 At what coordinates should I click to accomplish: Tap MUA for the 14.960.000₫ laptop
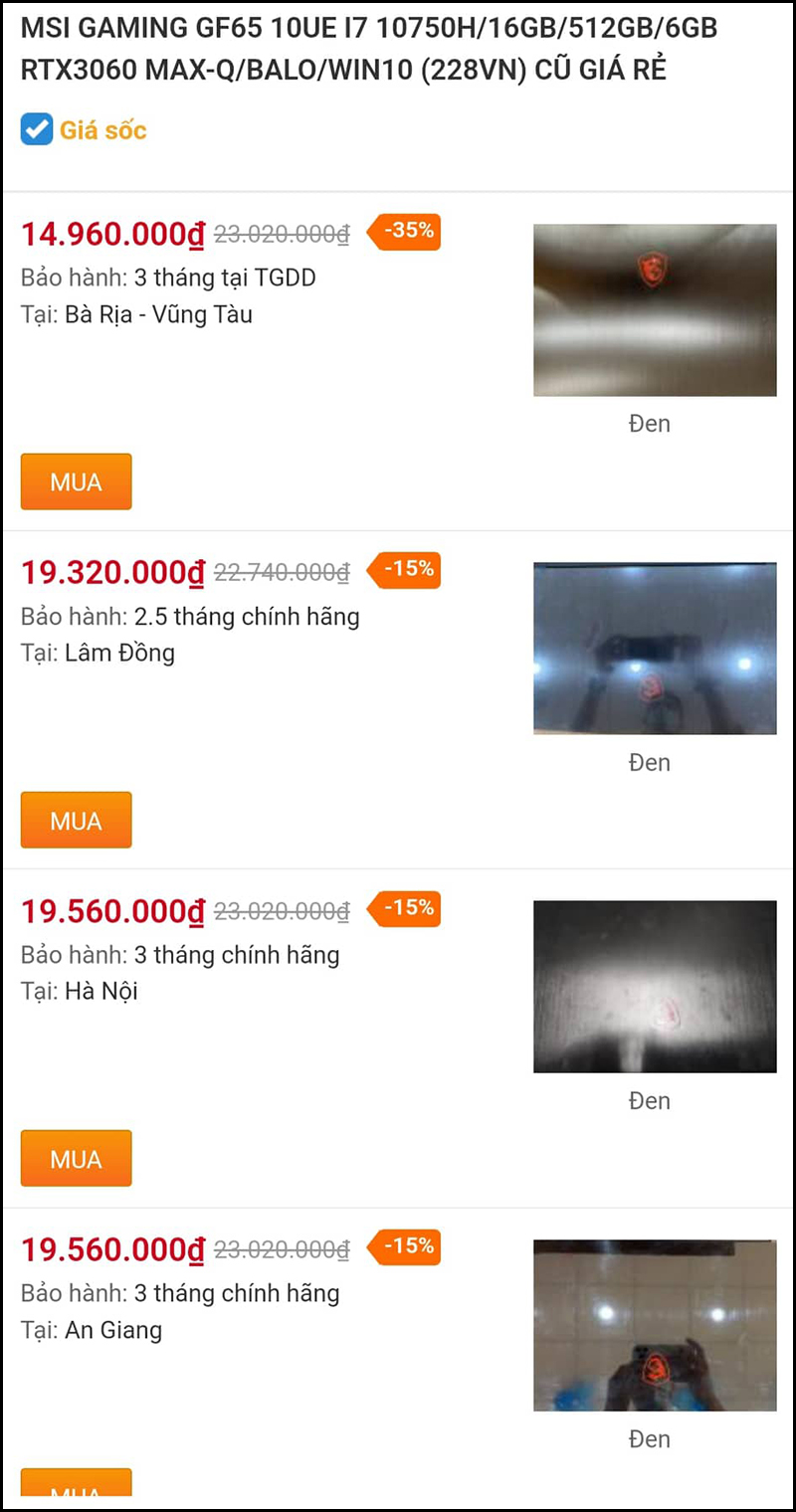77,482
